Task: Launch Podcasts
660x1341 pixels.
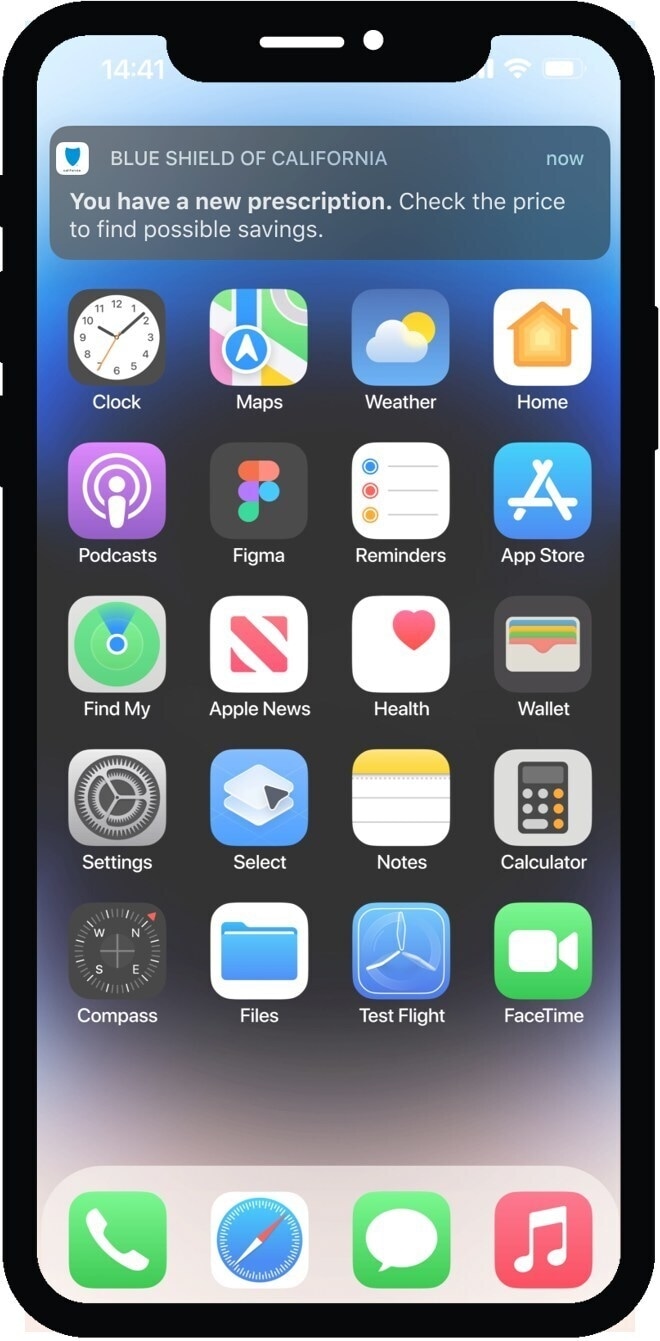Action: click(117, 491)
